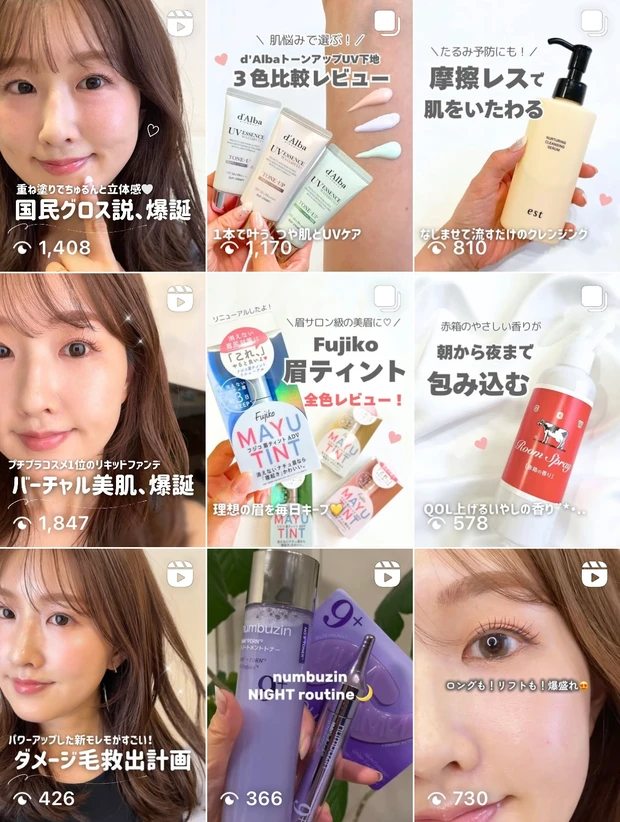The image size is (620, 822).
Task: Open the reel titled ダメージ毛救出計画
Action: pos(102,685)
